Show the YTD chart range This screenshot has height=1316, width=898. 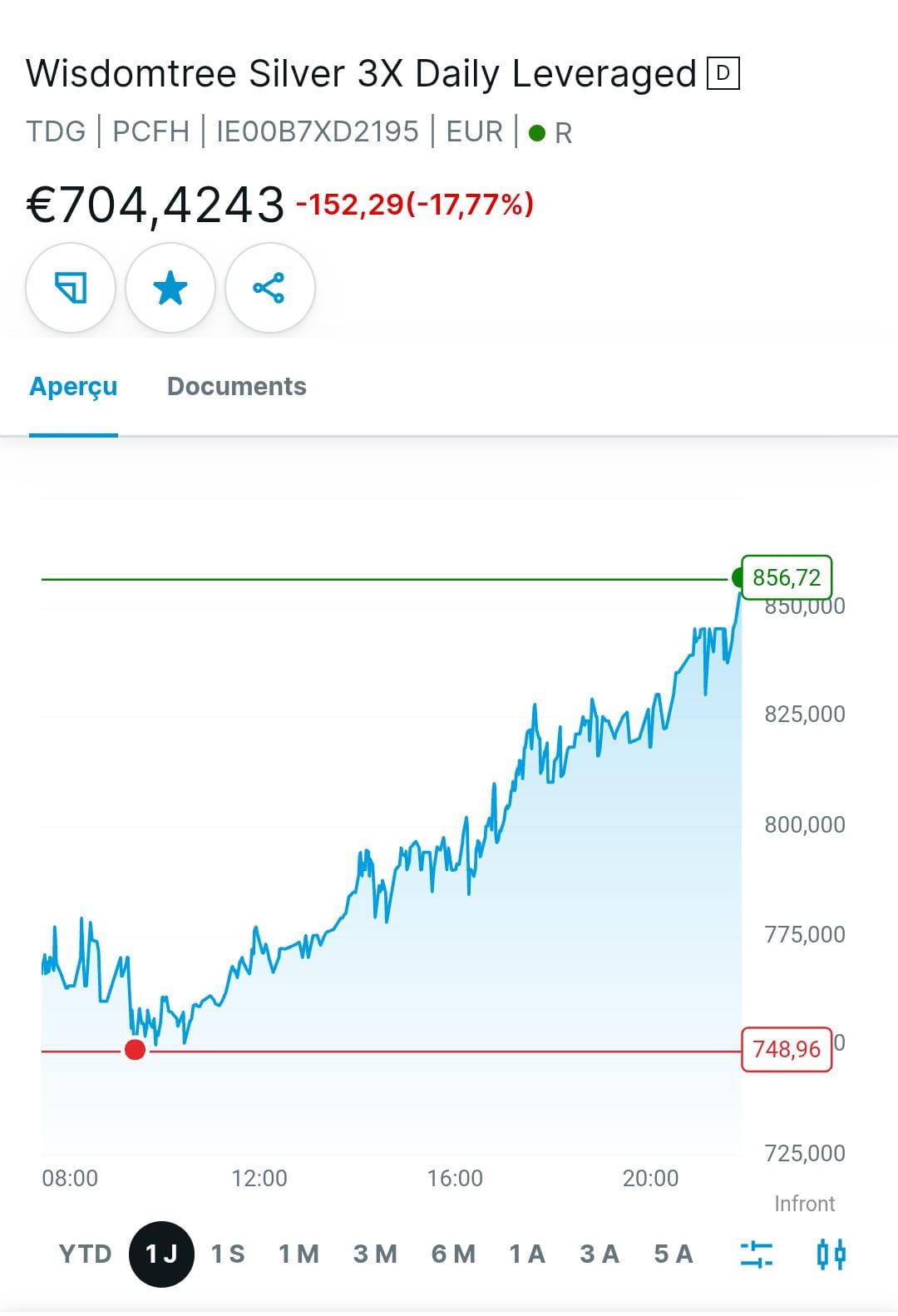[x=85, y=1254]
